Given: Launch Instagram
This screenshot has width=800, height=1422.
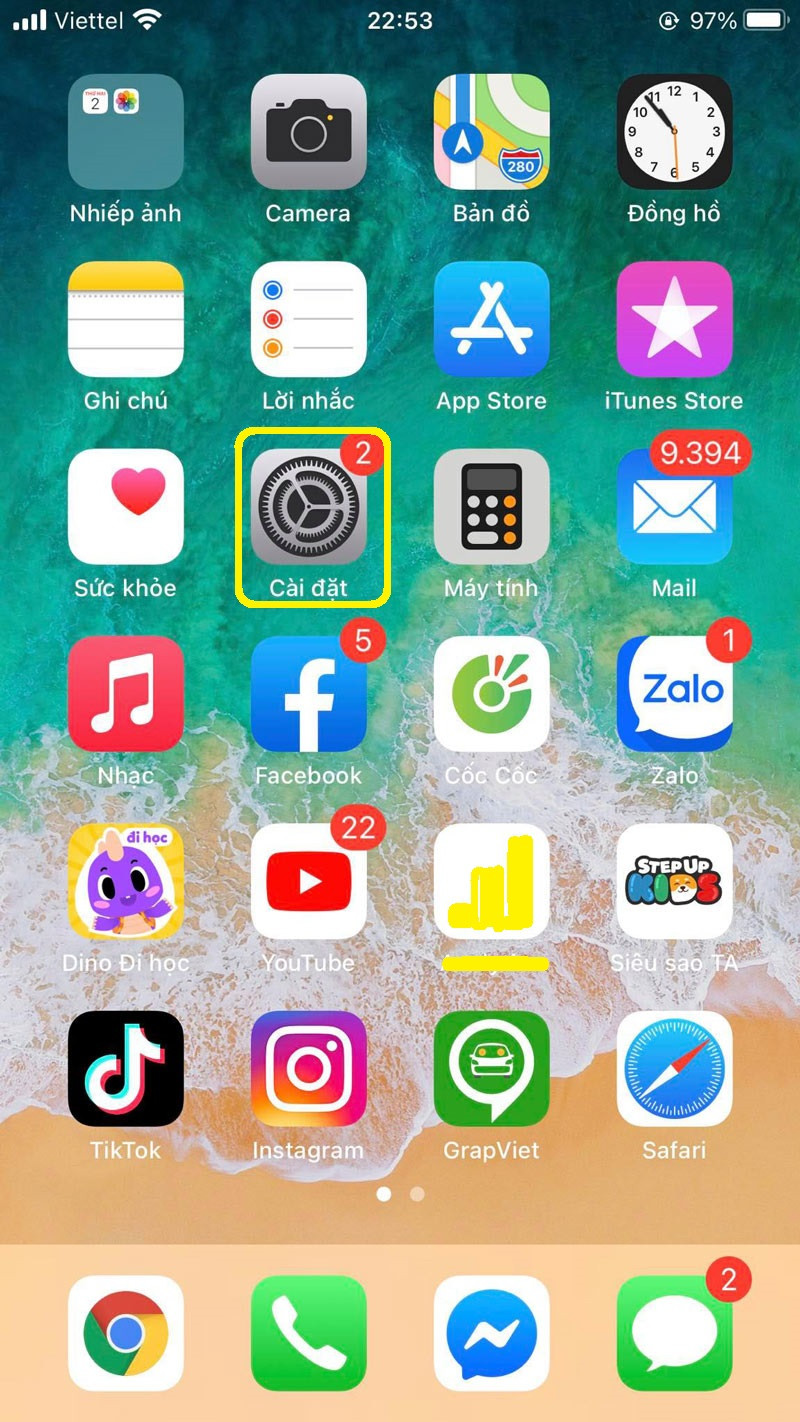Looking at the screenshot, I should (308, 1068).
